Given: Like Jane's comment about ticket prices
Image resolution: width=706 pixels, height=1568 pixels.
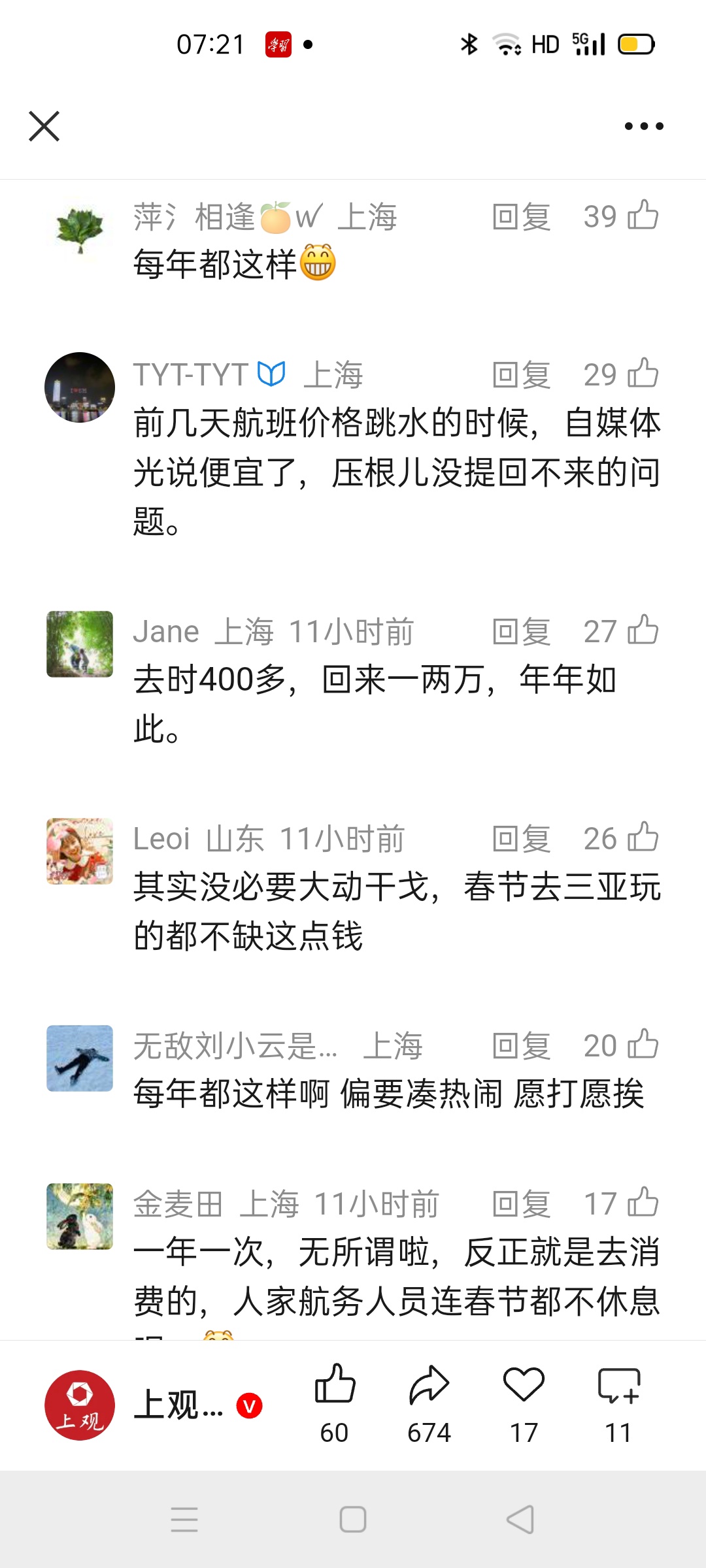Looking at the screenshot, I should tap(643, 630).
